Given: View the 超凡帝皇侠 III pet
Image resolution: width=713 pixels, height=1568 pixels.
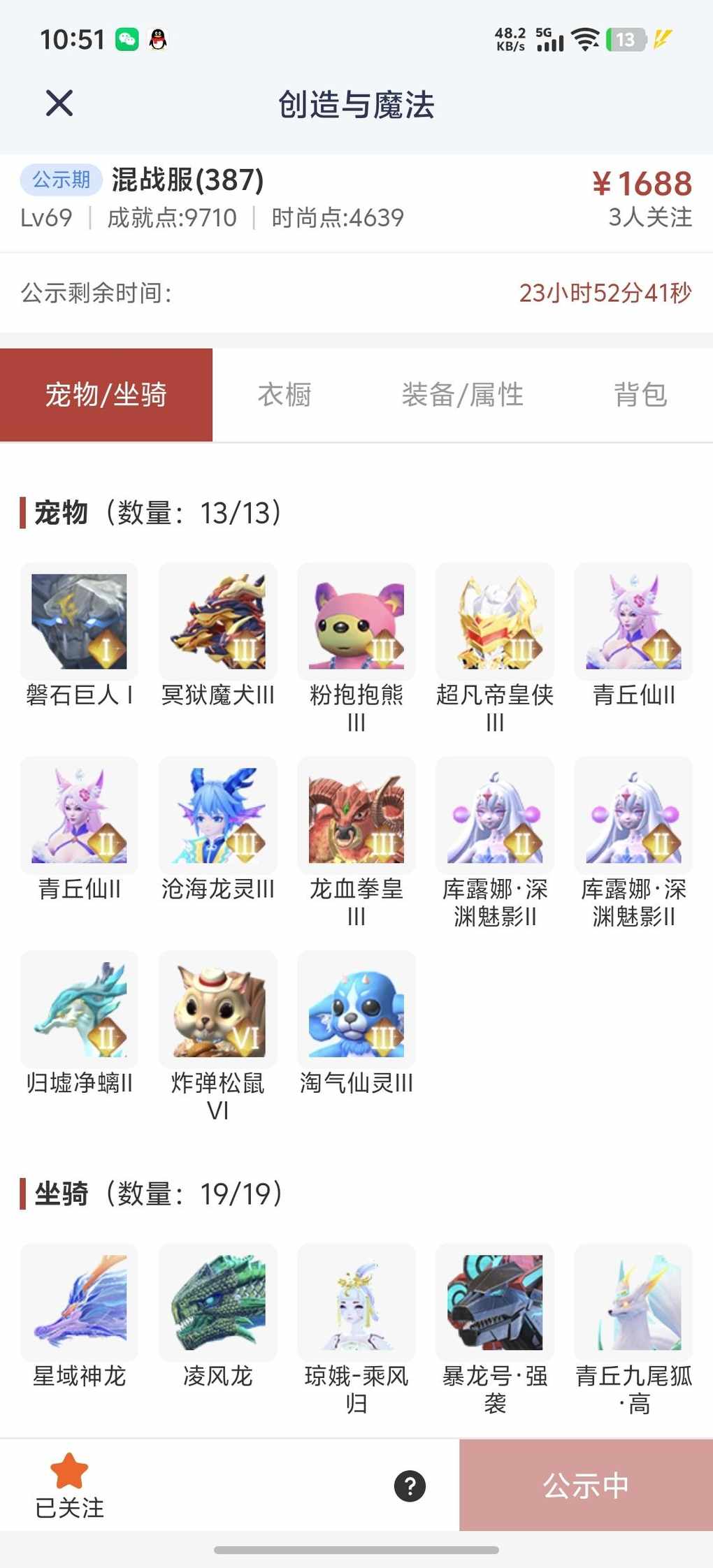Looking at the screenshot, I should [x=495, y=622].
